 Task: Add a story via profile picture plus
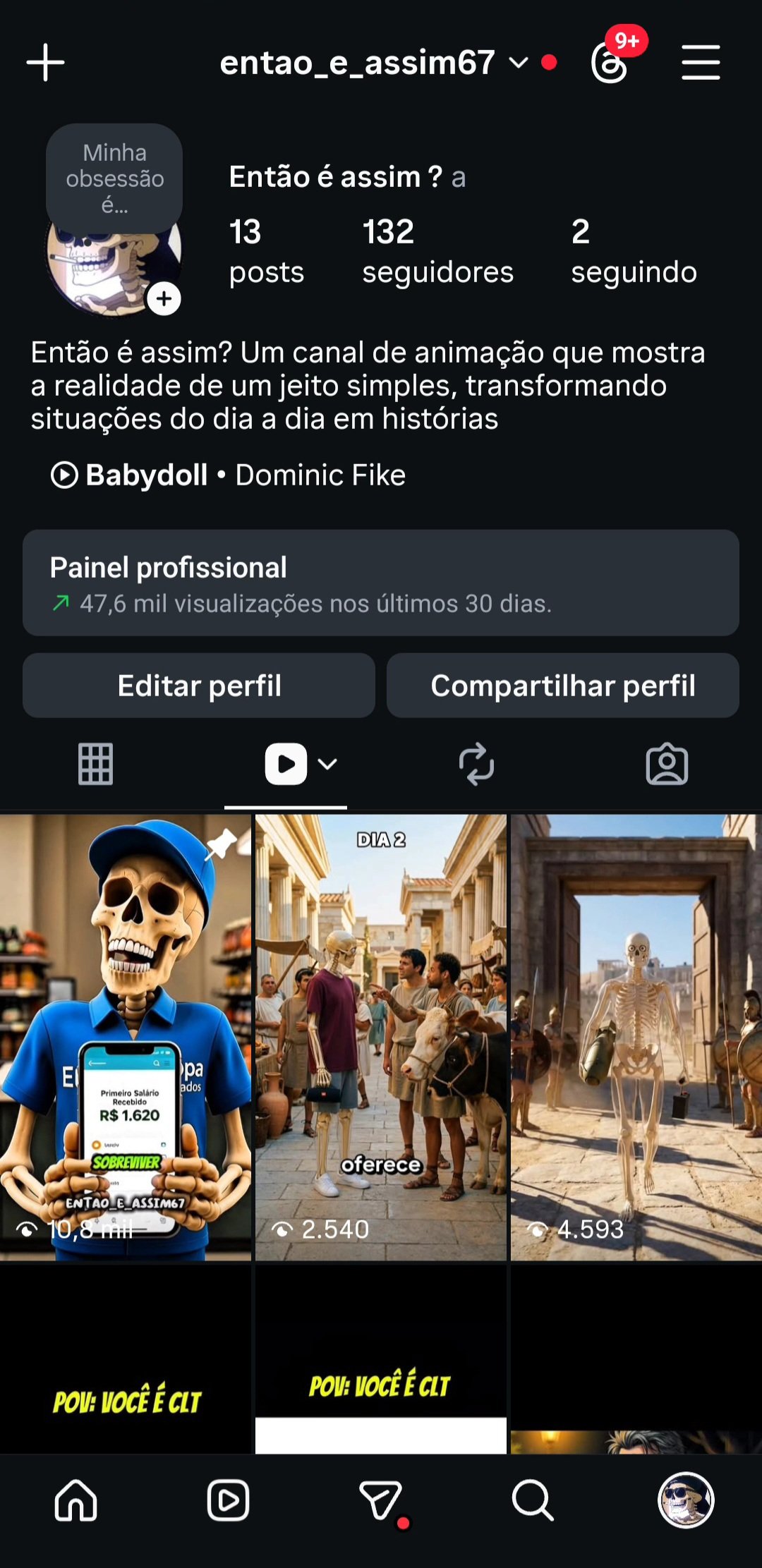[x=164, y=299]
